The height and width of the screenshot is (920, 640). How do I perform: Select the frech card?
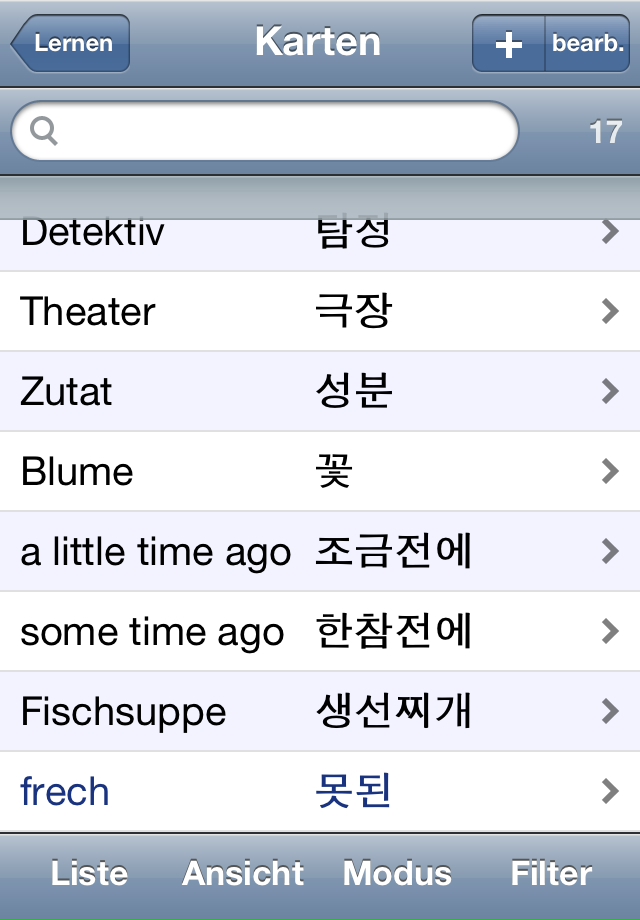click(x=320, y=791)
